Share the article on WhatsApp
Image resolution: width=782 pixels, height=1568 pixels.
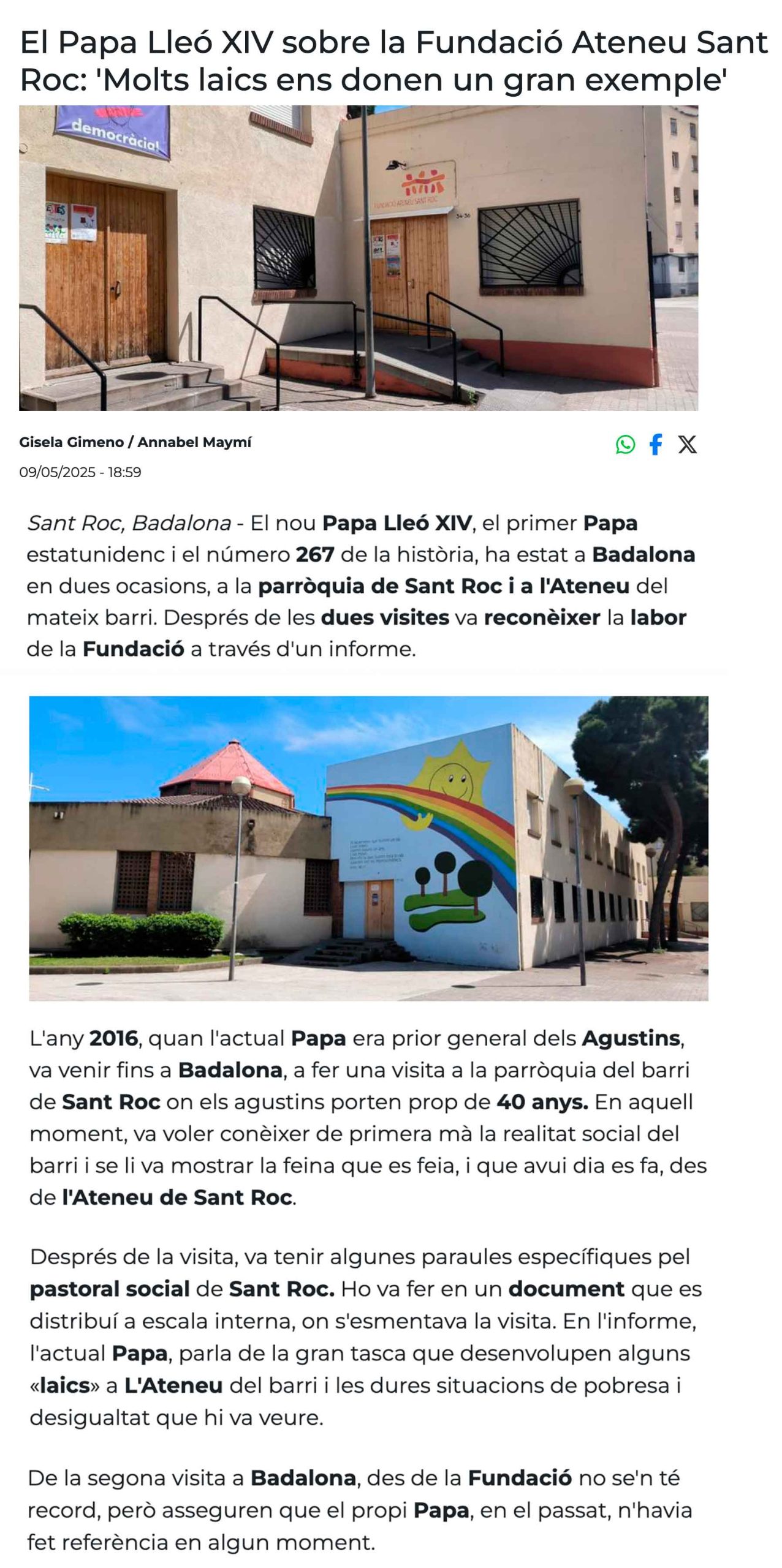[625, 444]
